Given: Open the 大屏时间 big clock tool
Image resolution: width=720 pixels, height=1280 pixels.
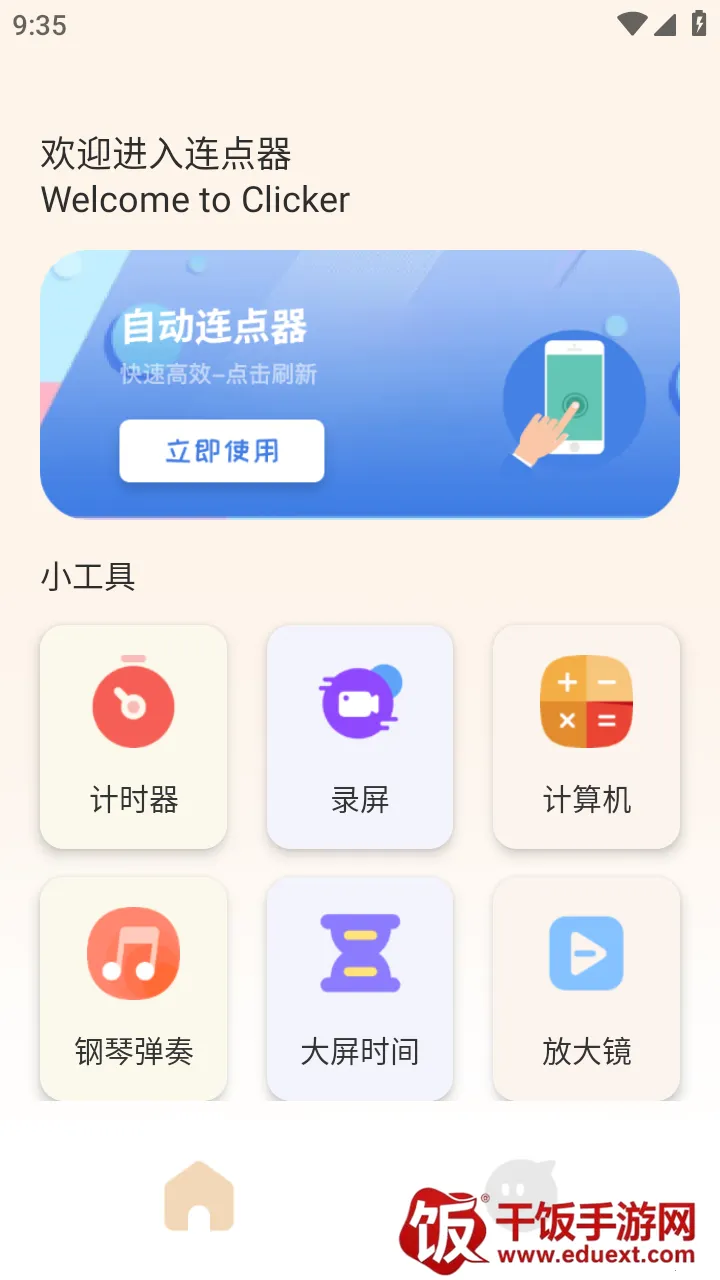Looking at the screenshot, I should click(x=360, y=988).
